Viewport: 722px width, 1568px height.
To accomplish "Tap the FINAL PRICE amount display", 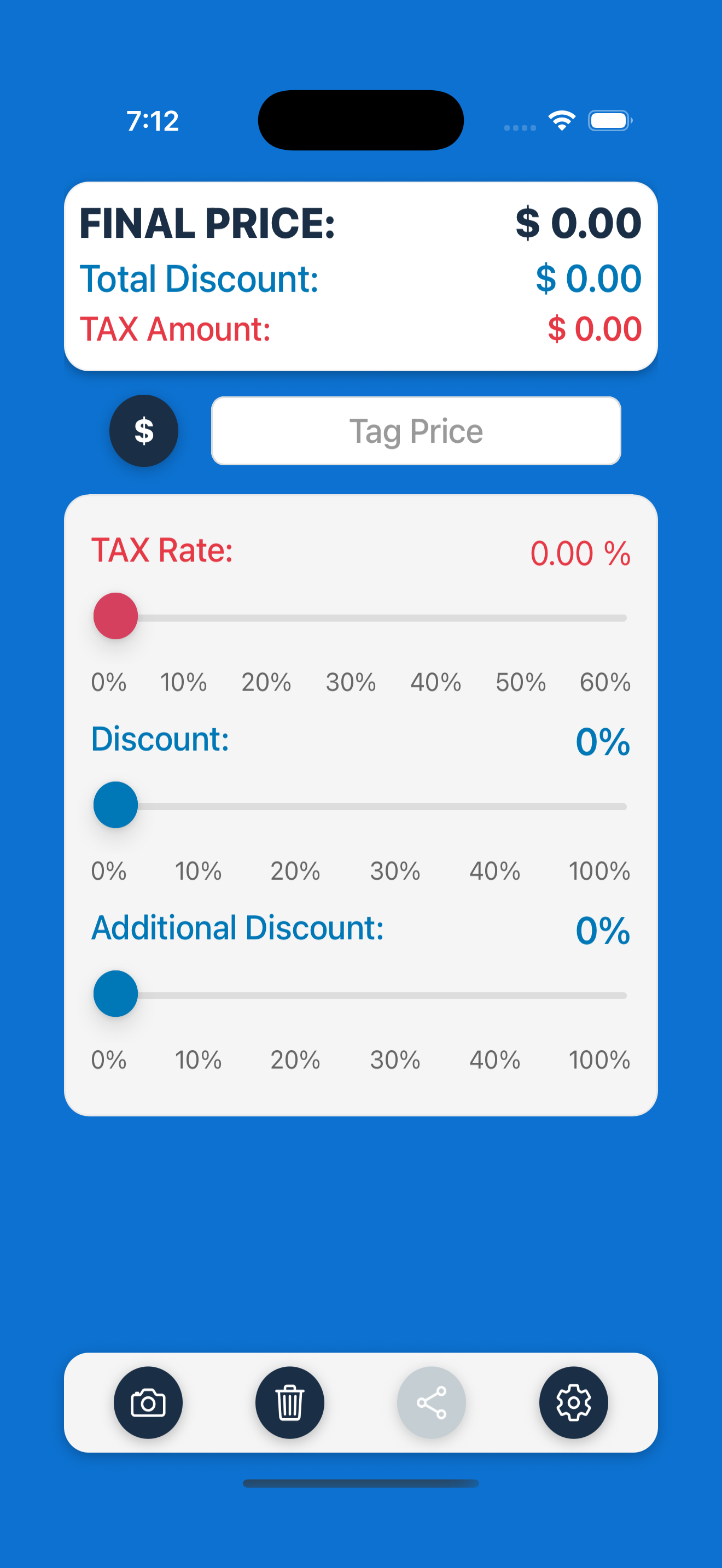I will point(577,224).
